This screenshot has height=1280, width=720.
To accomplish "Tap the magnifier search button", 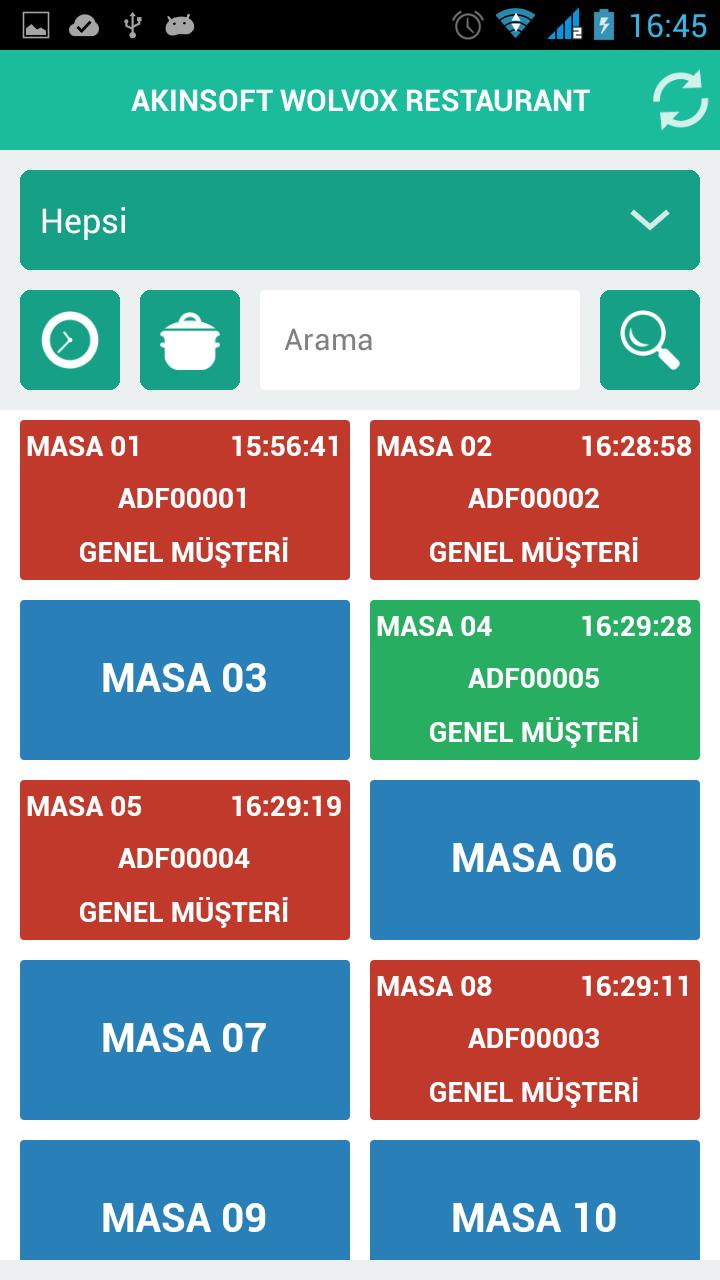I will 650,340.
